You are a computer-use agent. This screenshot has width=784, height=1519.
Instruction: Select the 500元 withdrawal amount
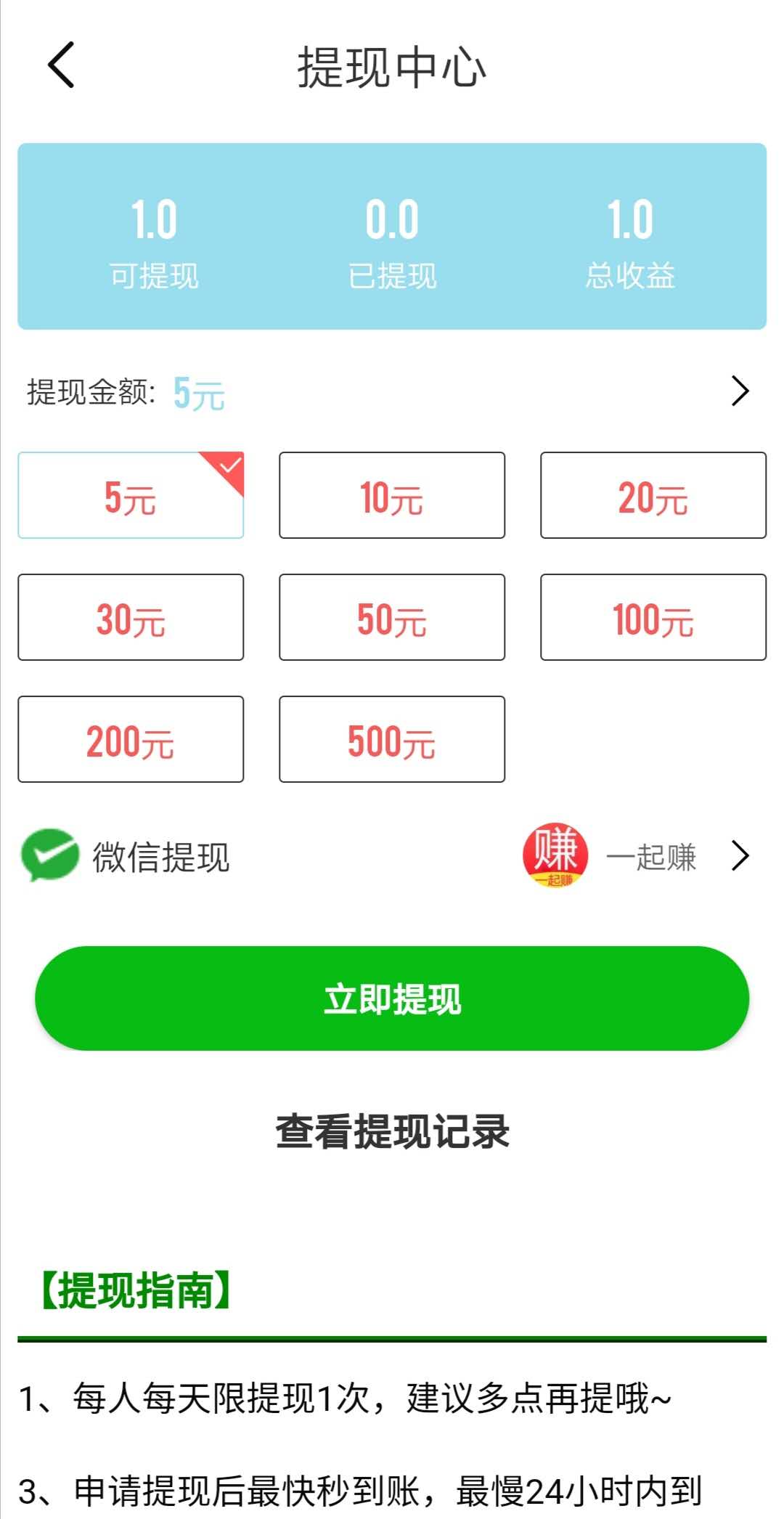point(392,739)
